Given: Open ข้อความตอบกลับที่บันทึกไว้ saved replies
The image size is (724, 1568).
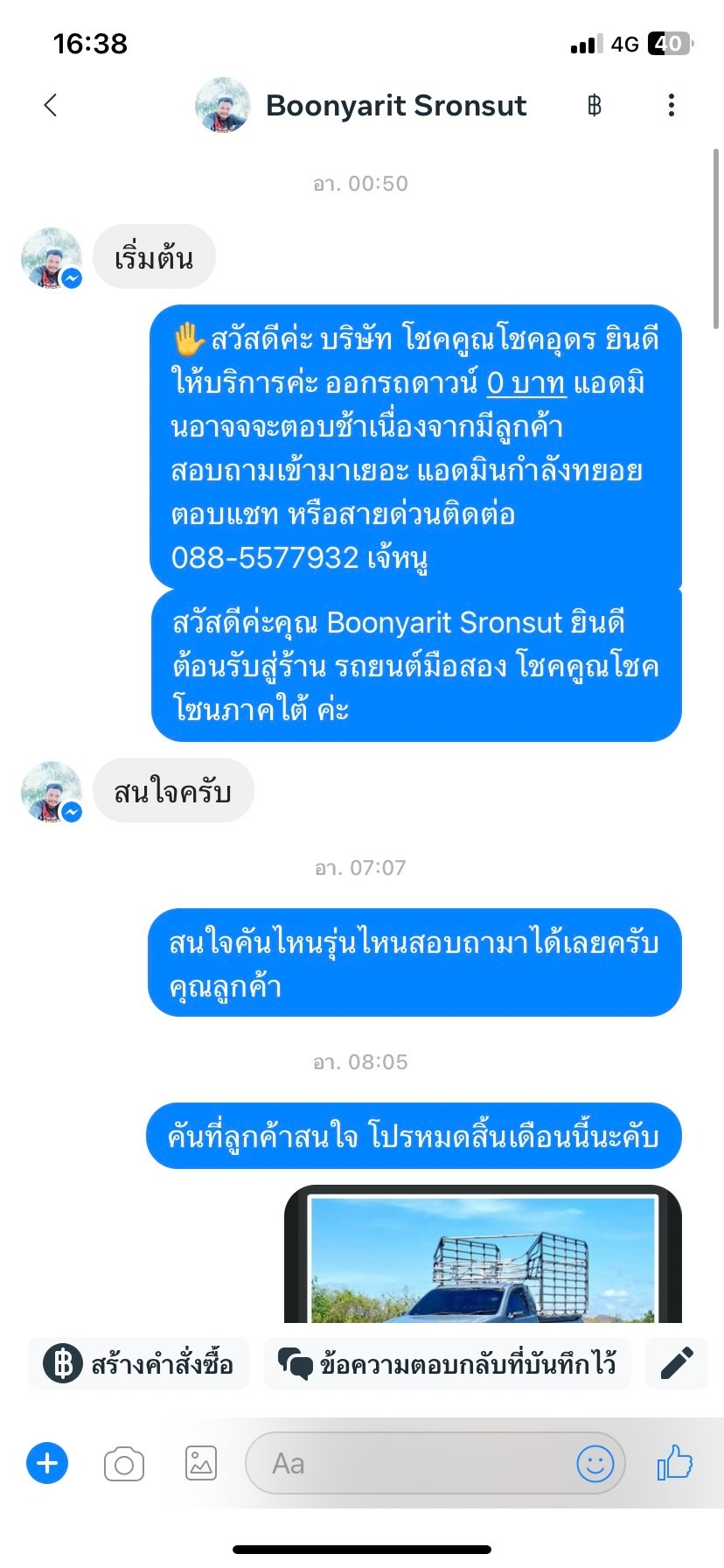Looking at the screenshot, I should pos(447,1363).
